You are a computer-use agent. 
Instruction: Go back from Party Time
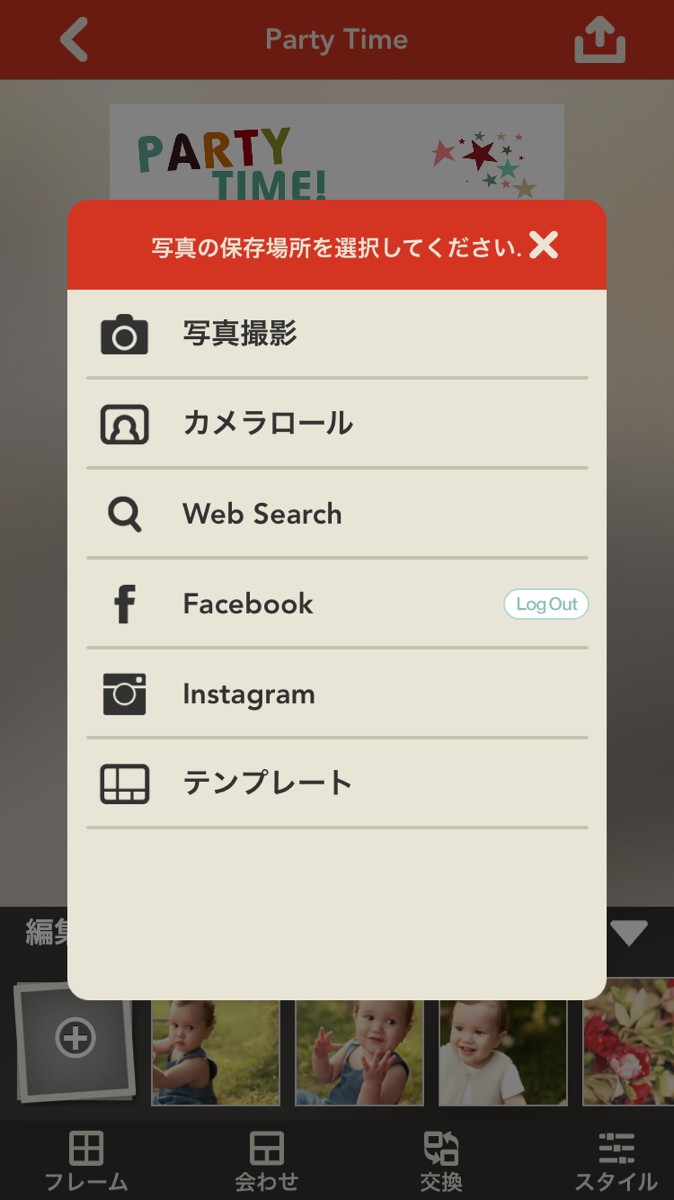tap(74, 40)
